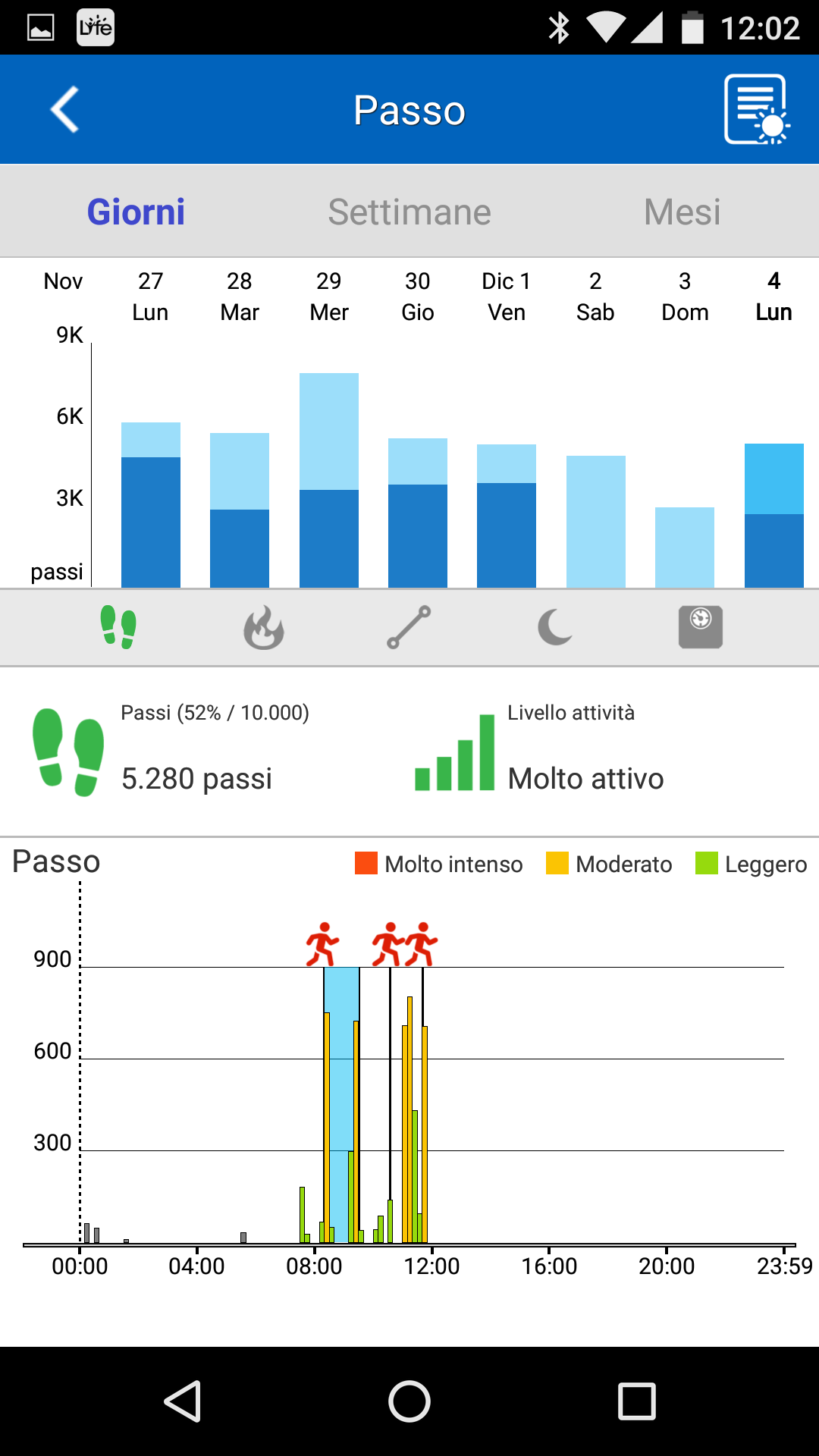819x1456 pixels.
Task: Switch to the Mesi tab
Action: tap(682, 212)
